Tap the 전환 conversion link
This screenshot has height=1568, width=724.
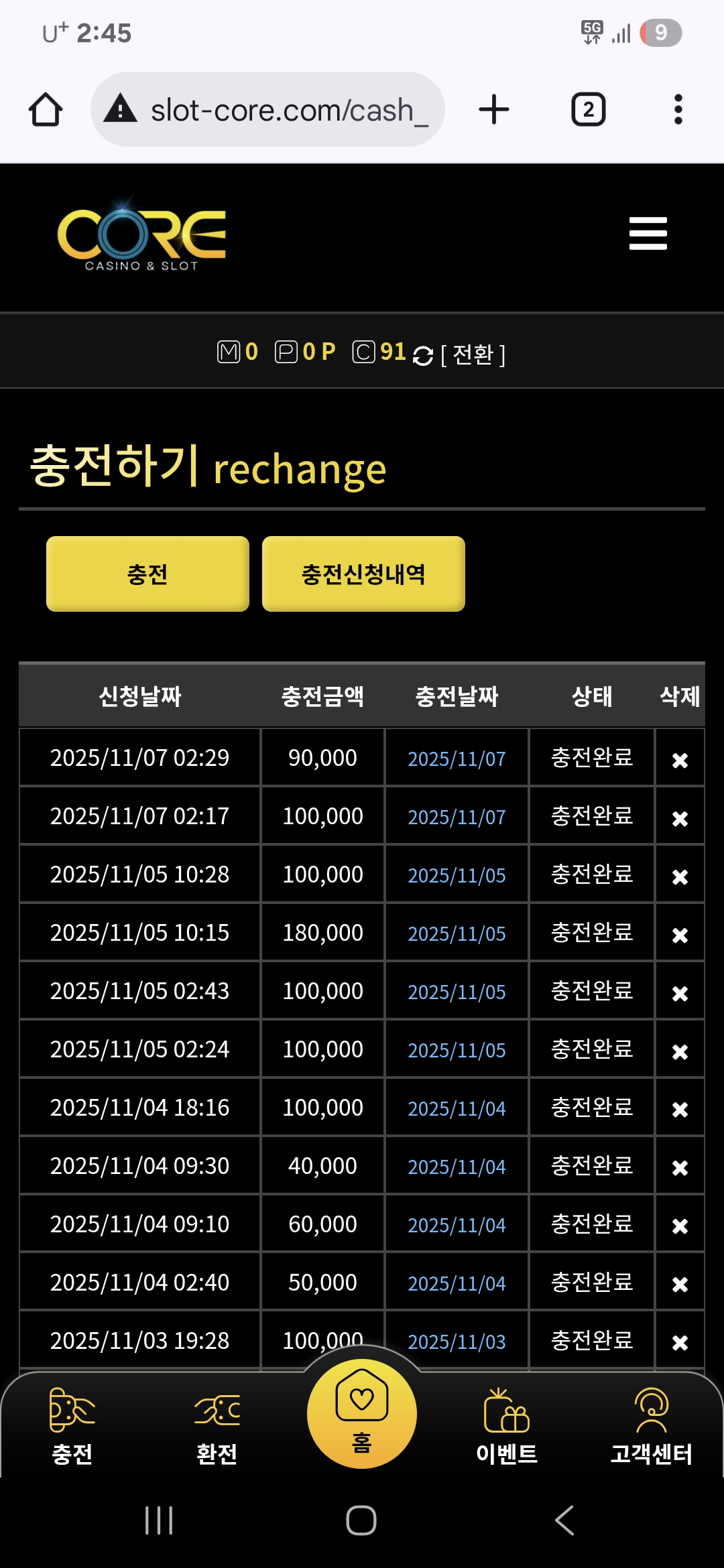[x=473, y=354]
